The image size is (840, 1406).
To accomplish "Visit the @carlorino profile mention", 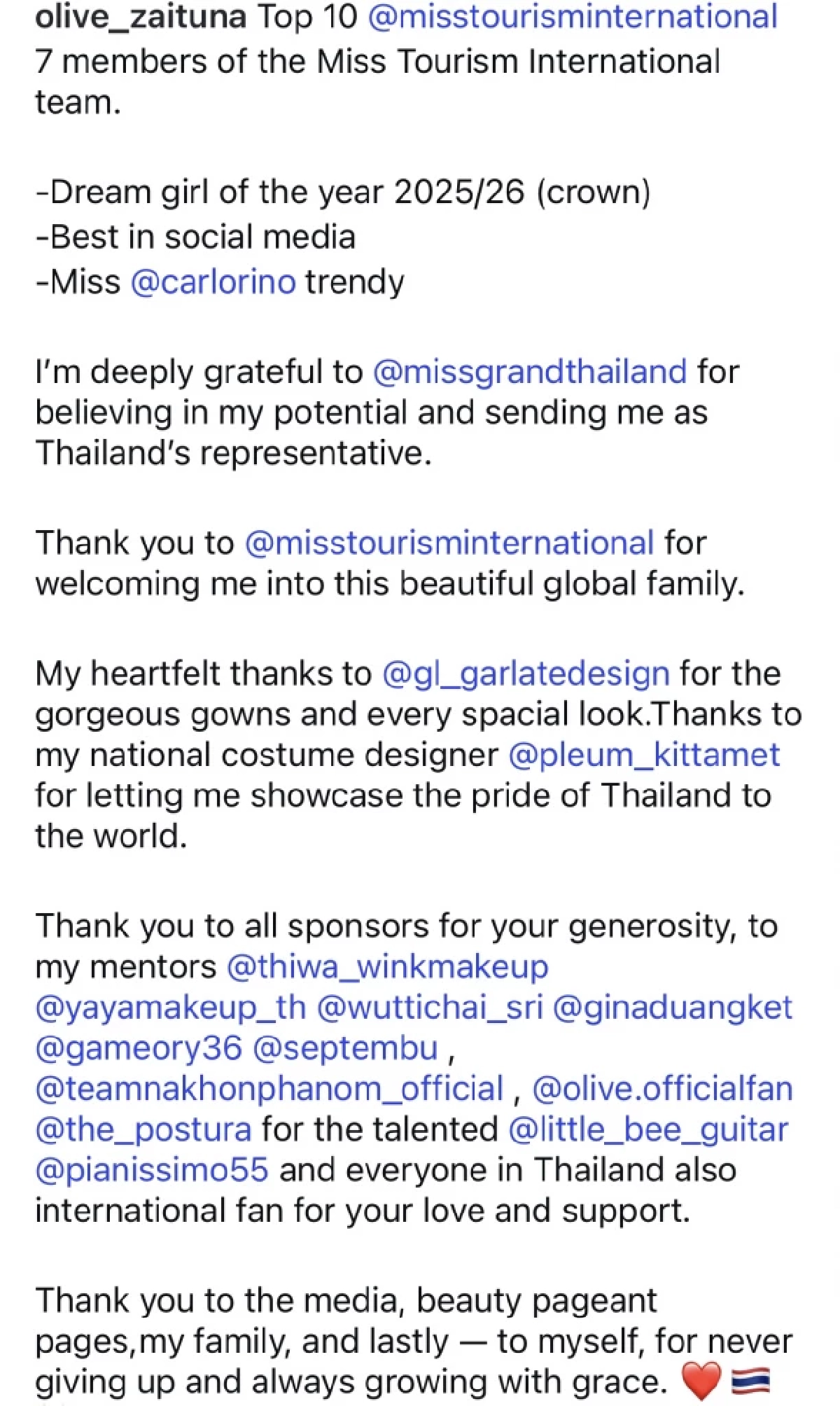I will coord(213,282).
